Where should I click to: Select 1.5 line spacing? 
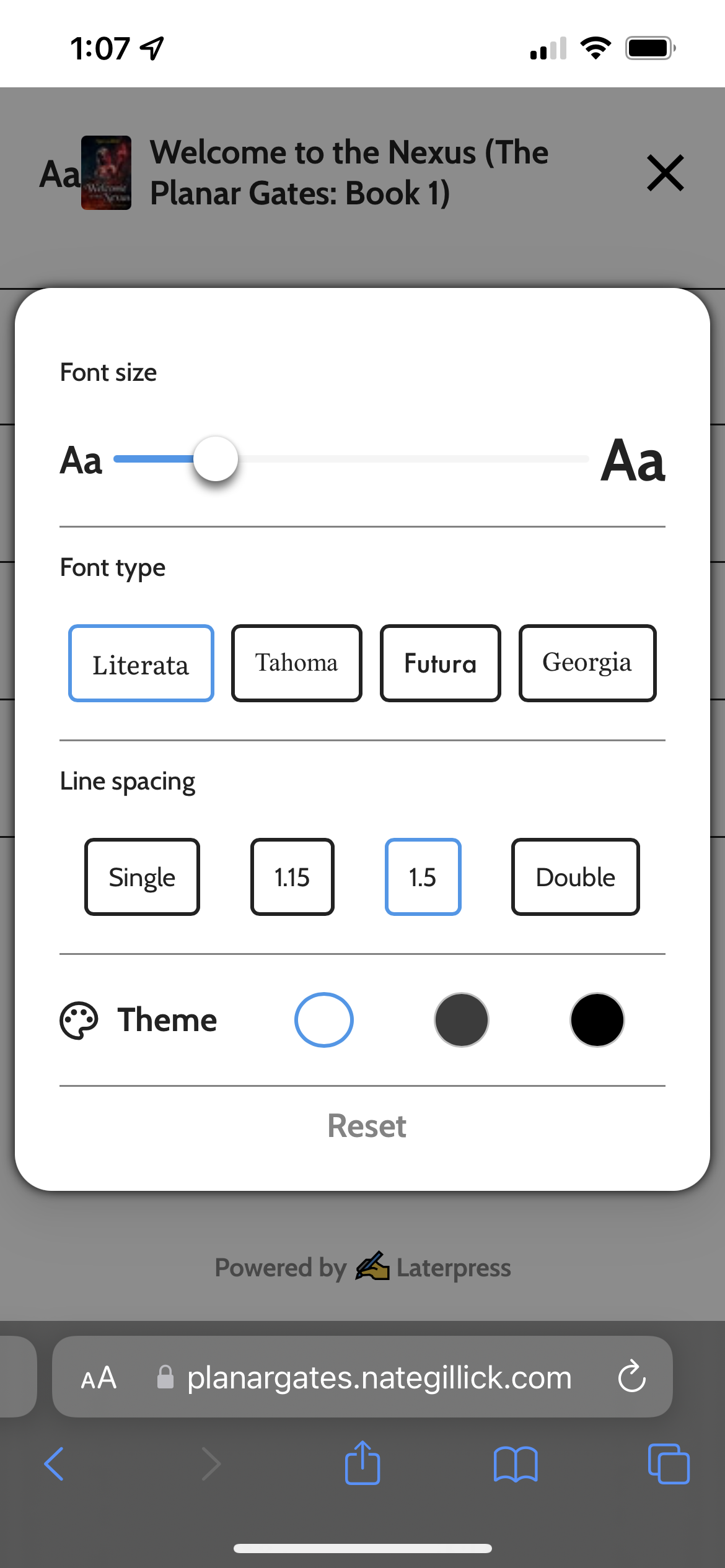423,877
